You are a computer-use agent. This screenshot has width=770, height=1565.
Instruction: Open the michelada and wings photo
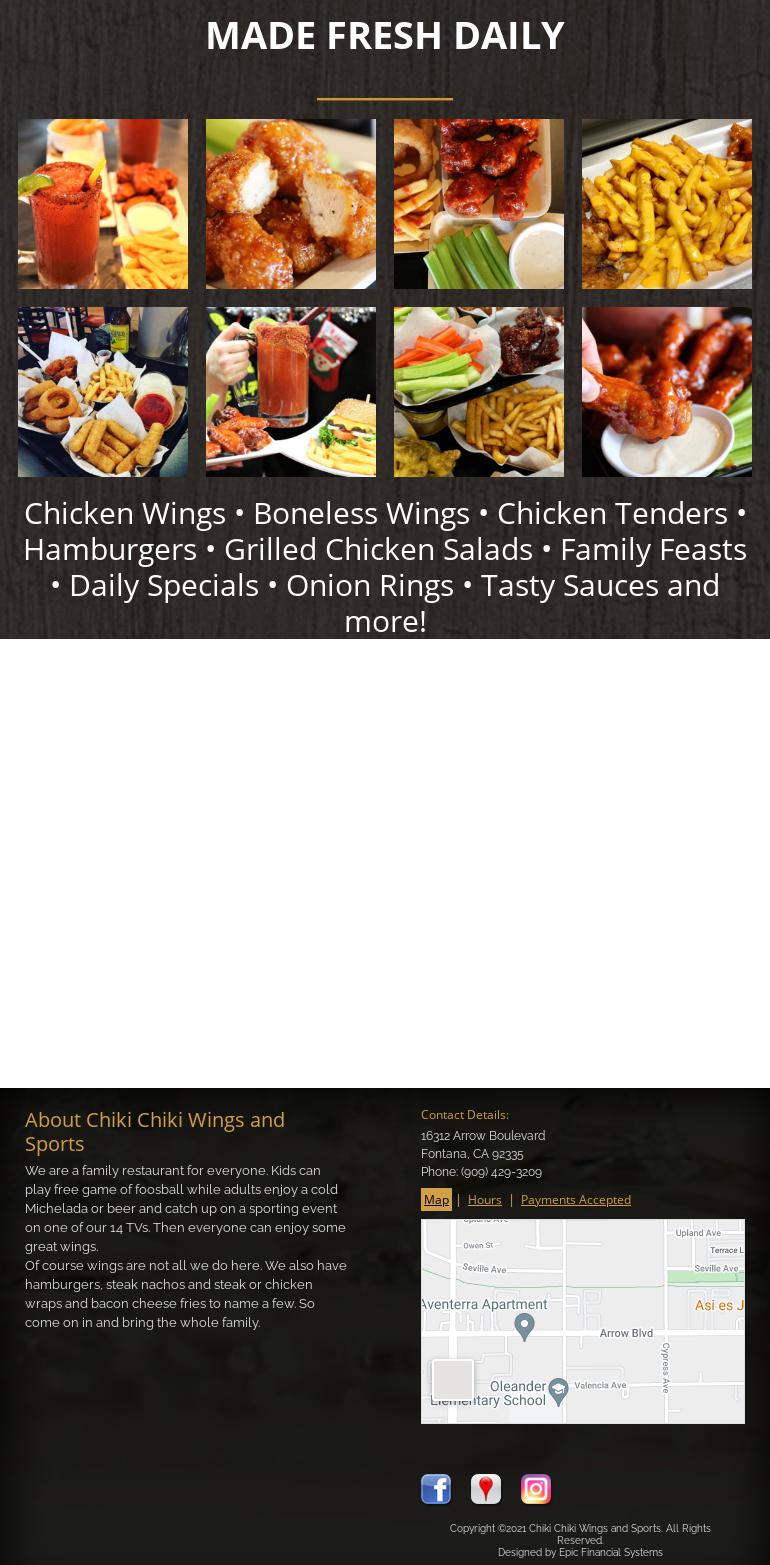click(103, 204)
